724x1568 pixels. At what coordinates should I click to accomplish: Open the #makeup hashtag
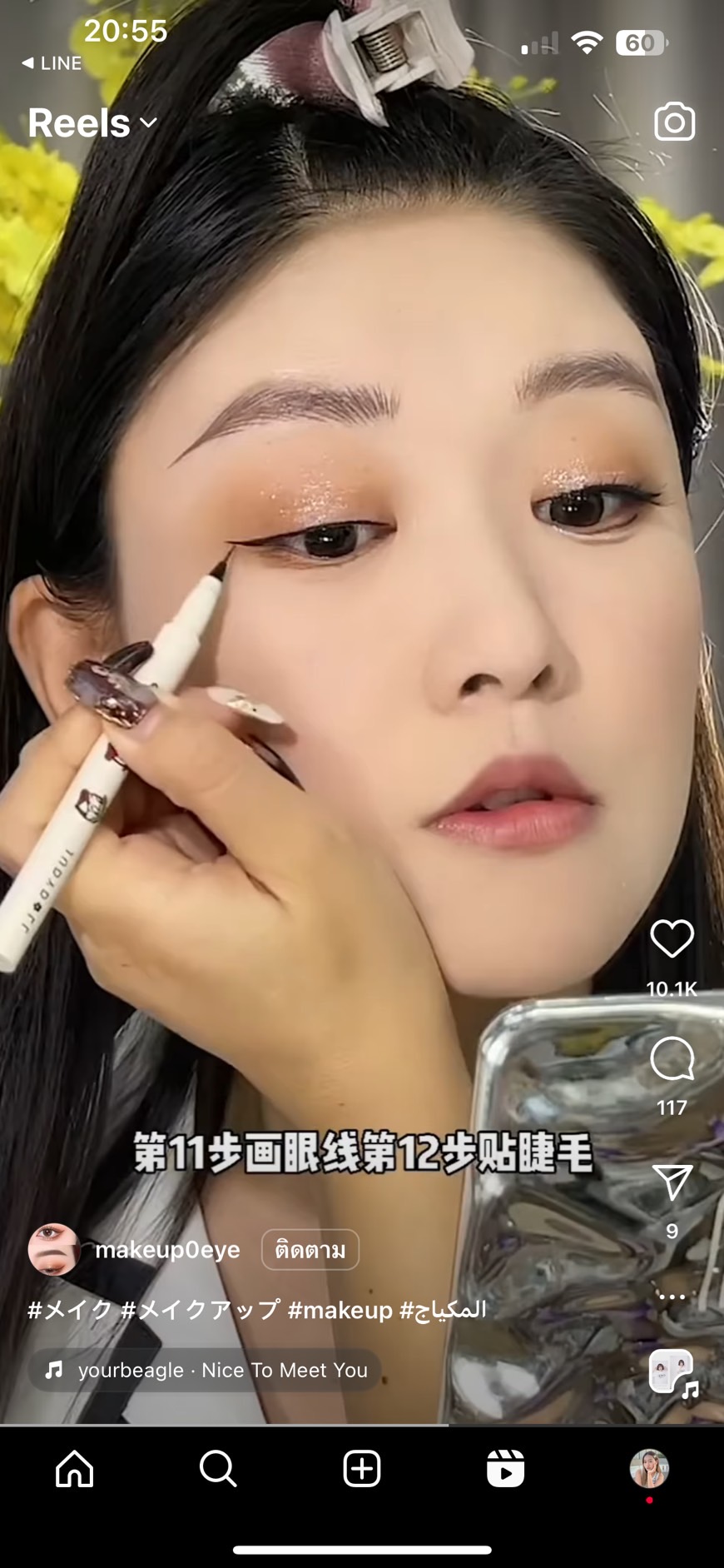click(x=340, y=1310)
